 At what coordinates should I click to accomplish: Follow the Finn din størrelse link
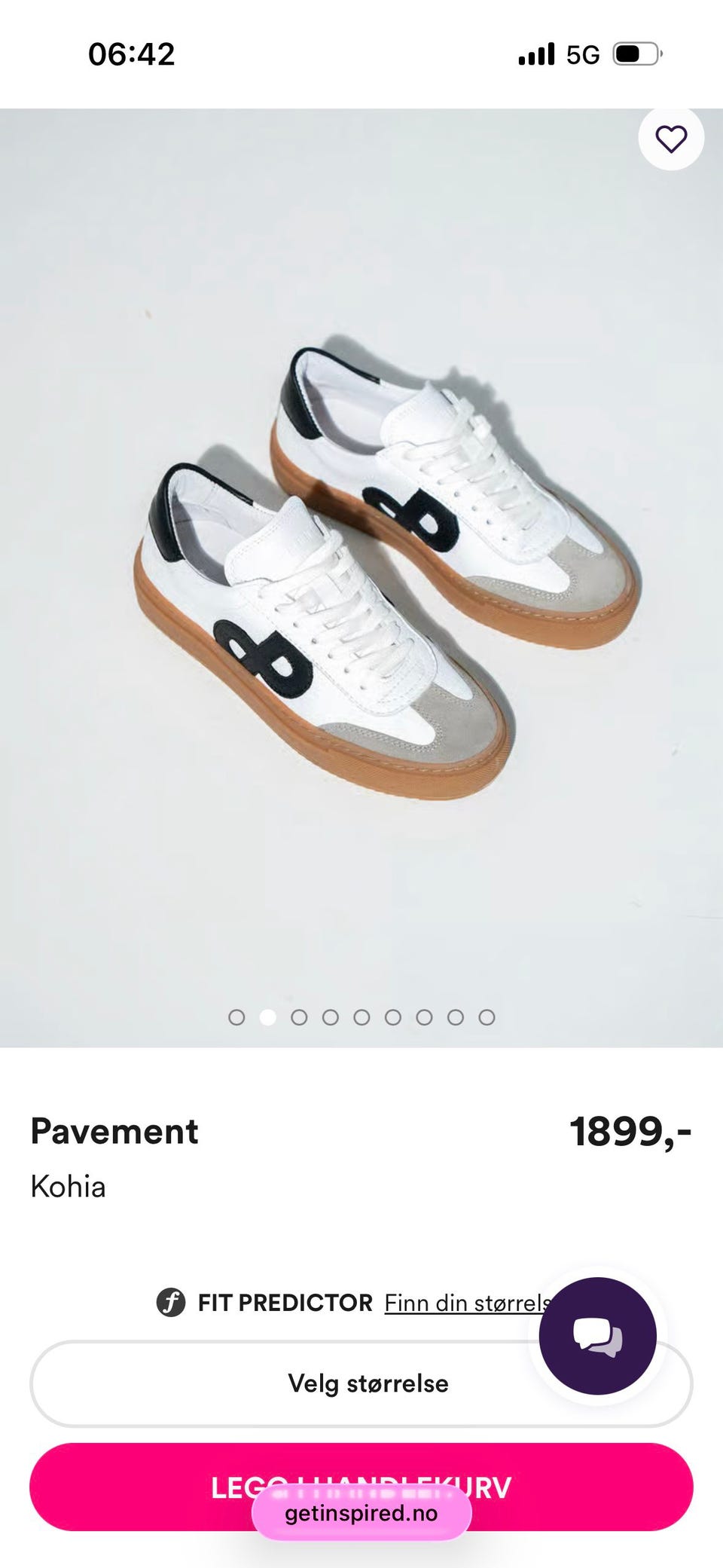[468, 1303]
